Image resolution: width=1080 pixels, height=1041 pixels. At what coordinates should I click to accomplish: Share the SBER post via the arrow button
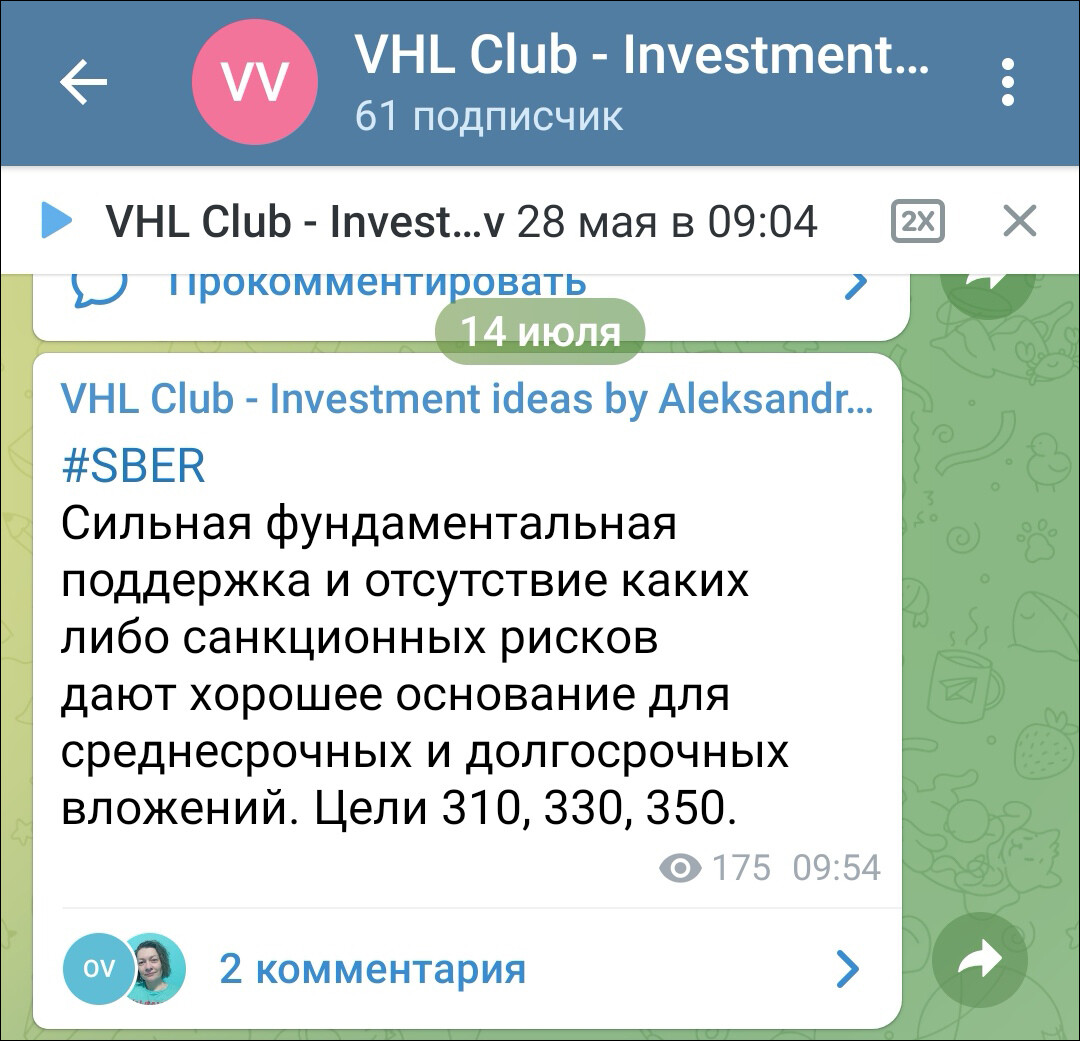pyautogui.click(x=979, y=961)
